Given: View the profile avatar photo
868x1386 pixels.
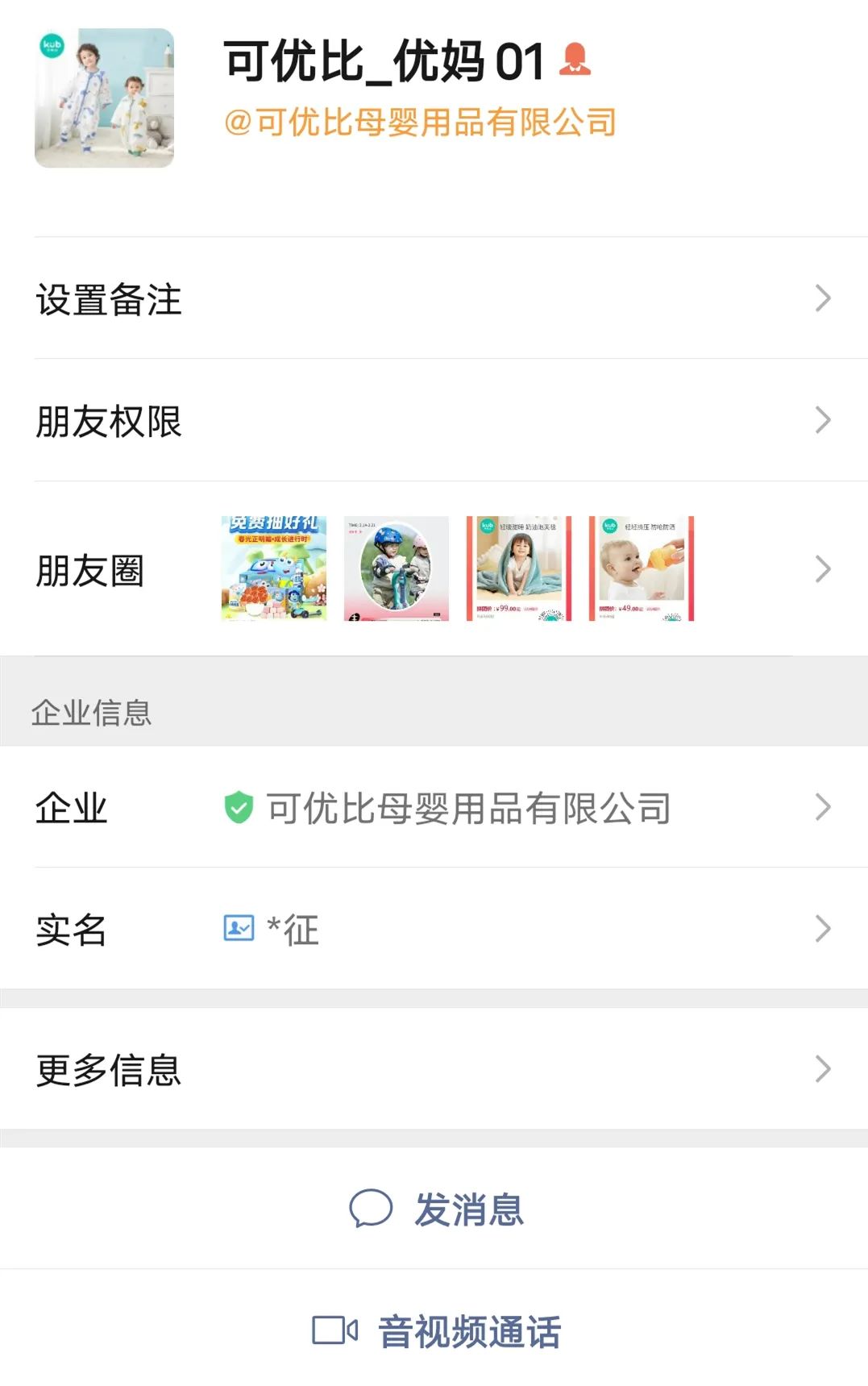Looking at the screenshot, I should tap(104, 98).
